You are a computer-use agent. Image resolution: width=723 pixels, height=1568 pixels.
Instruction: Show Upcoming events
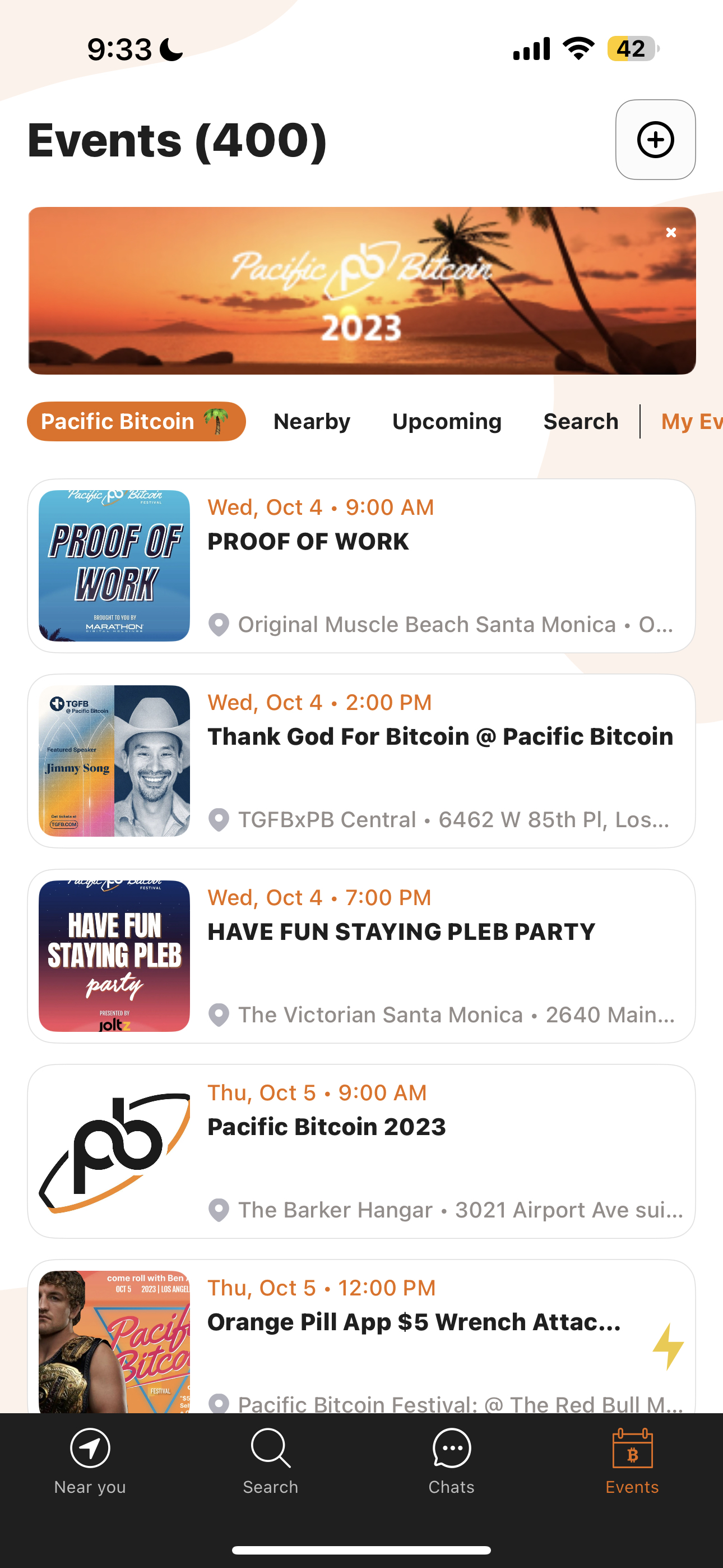447,421
